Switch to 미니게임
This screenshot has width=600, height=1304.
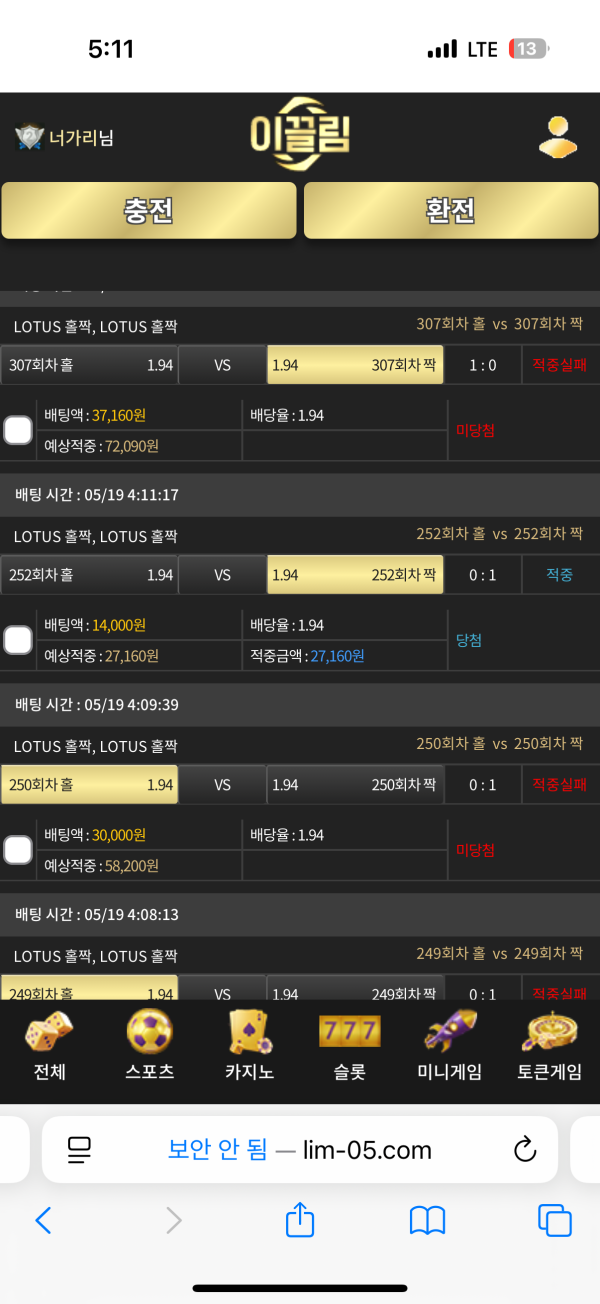point(449,1046)
